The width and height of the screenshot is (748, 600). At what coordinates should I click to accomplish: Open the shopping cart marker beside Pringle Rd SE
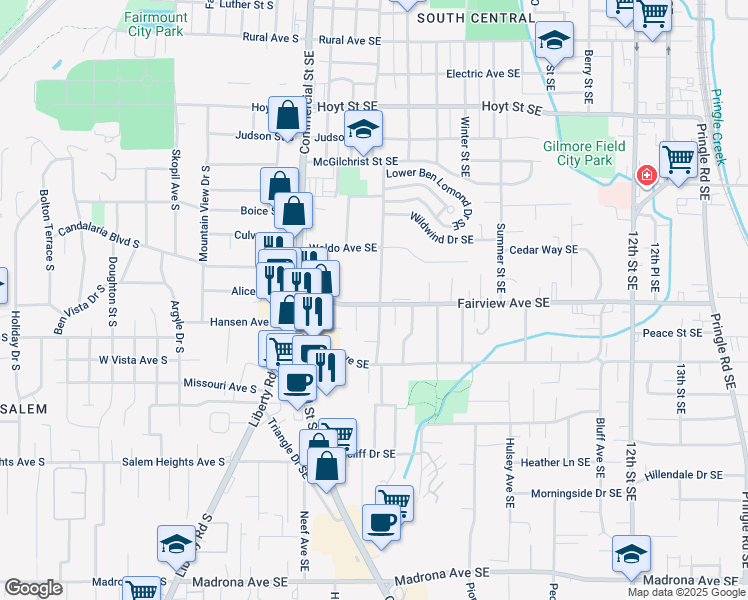click(x=678, y=159)
